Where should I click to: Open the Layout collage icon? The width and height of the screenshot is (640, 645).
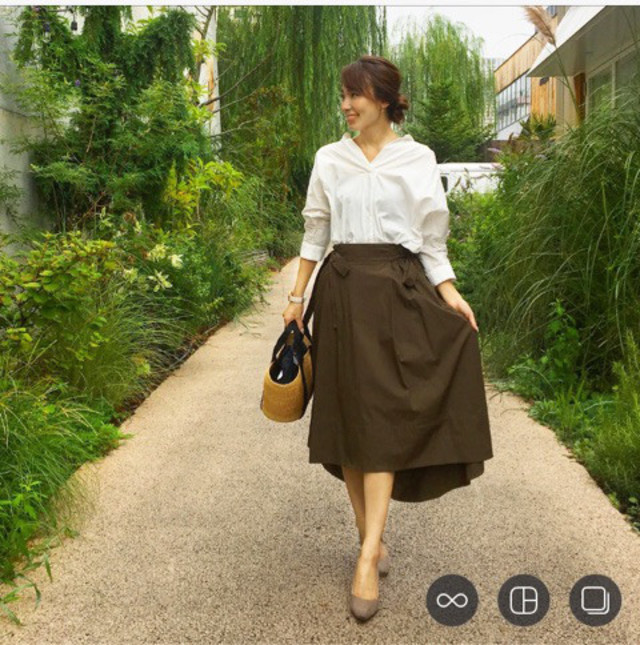(523, 600)
